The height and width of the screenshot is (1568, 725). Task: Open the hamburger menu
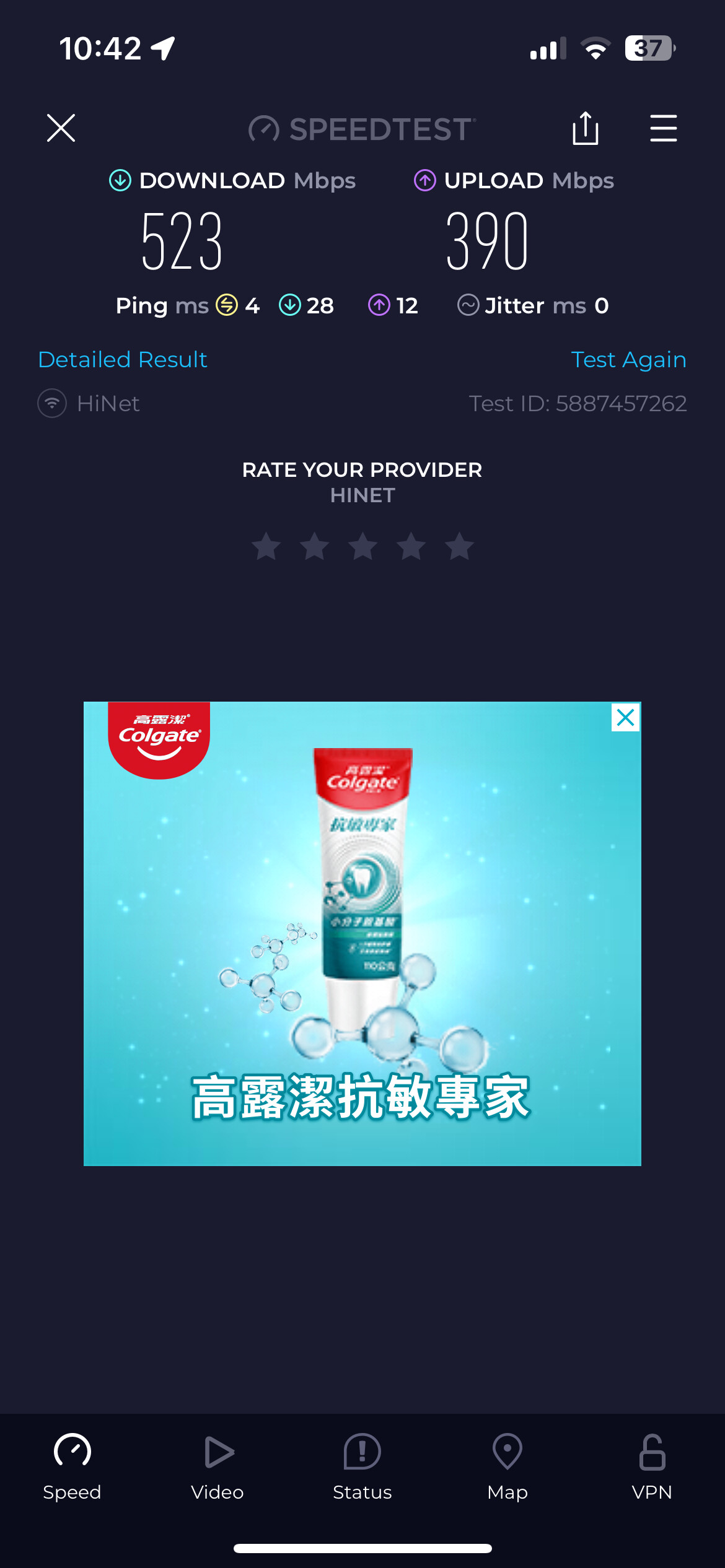663,128
